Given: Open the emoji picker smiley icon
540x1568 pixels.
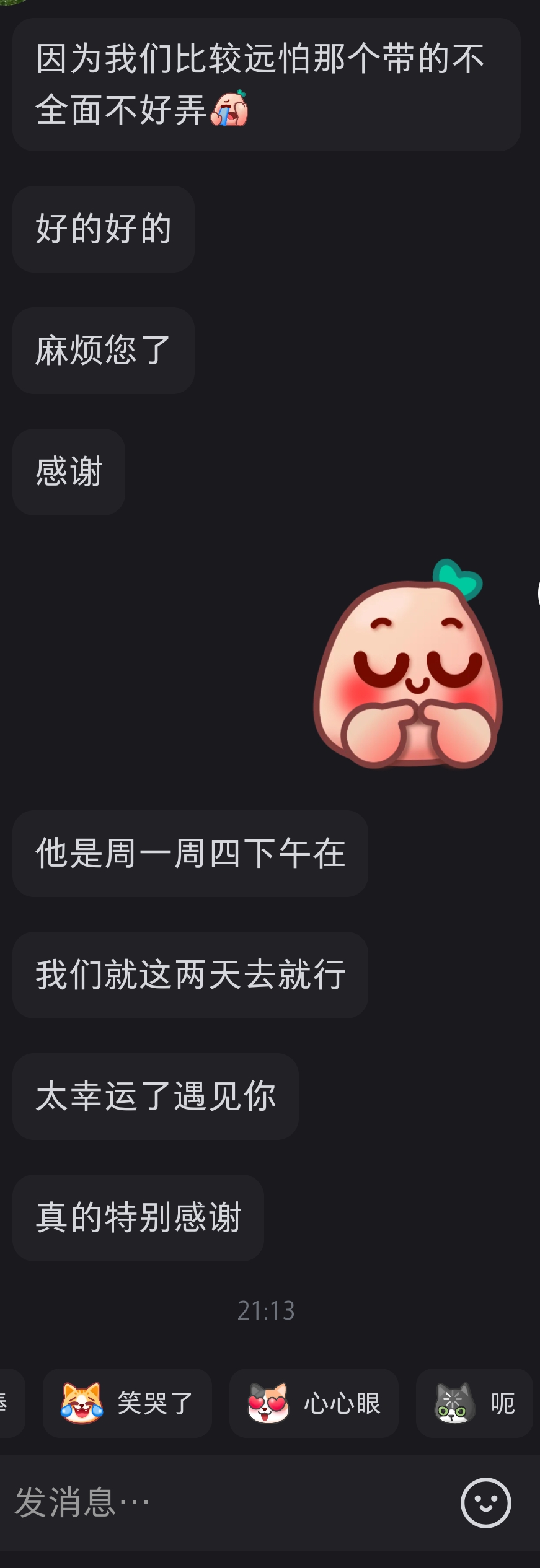Looking at the screenshot, I should (485, 1502).
